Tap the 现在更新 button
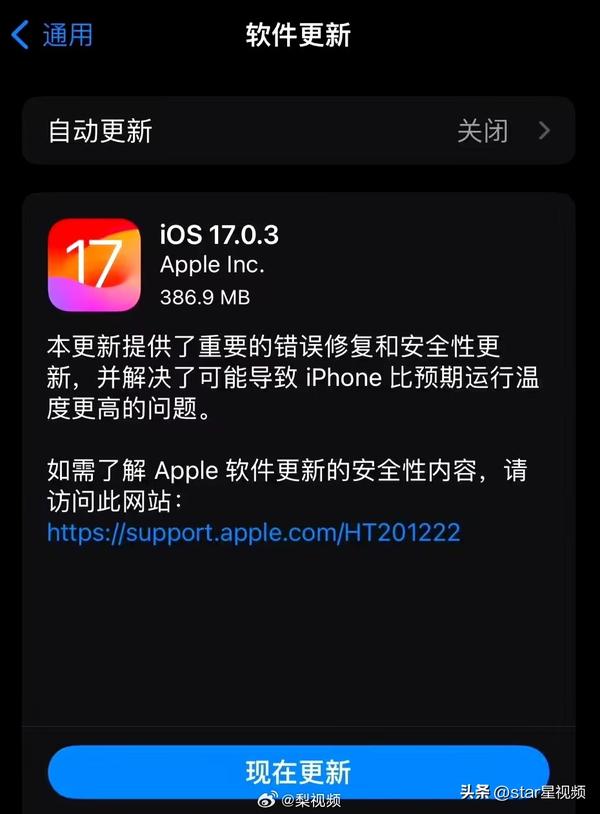Viewport: 600px width, 814px height. coord(298,771)
